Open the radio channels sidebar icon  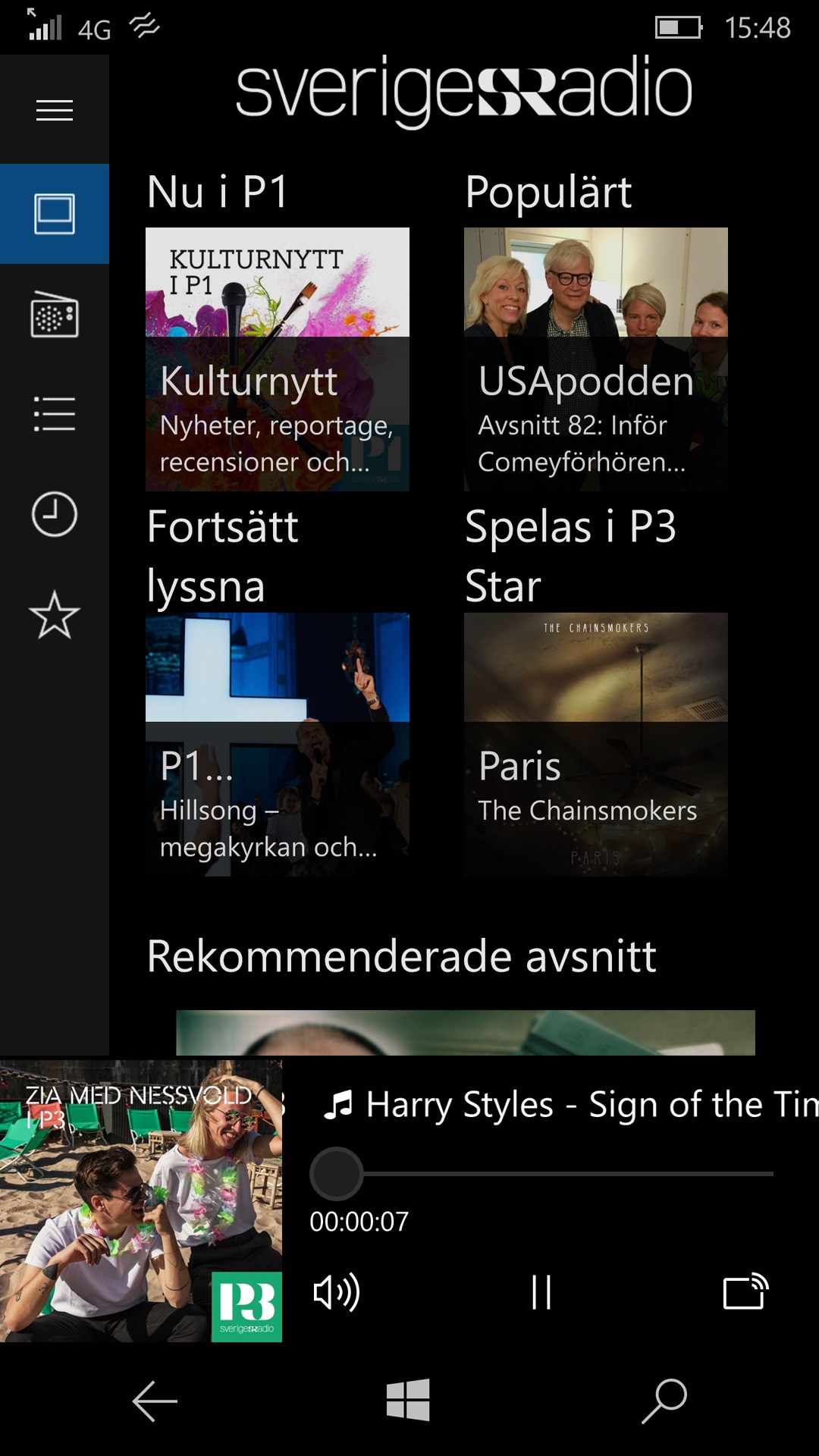(55, 315)
